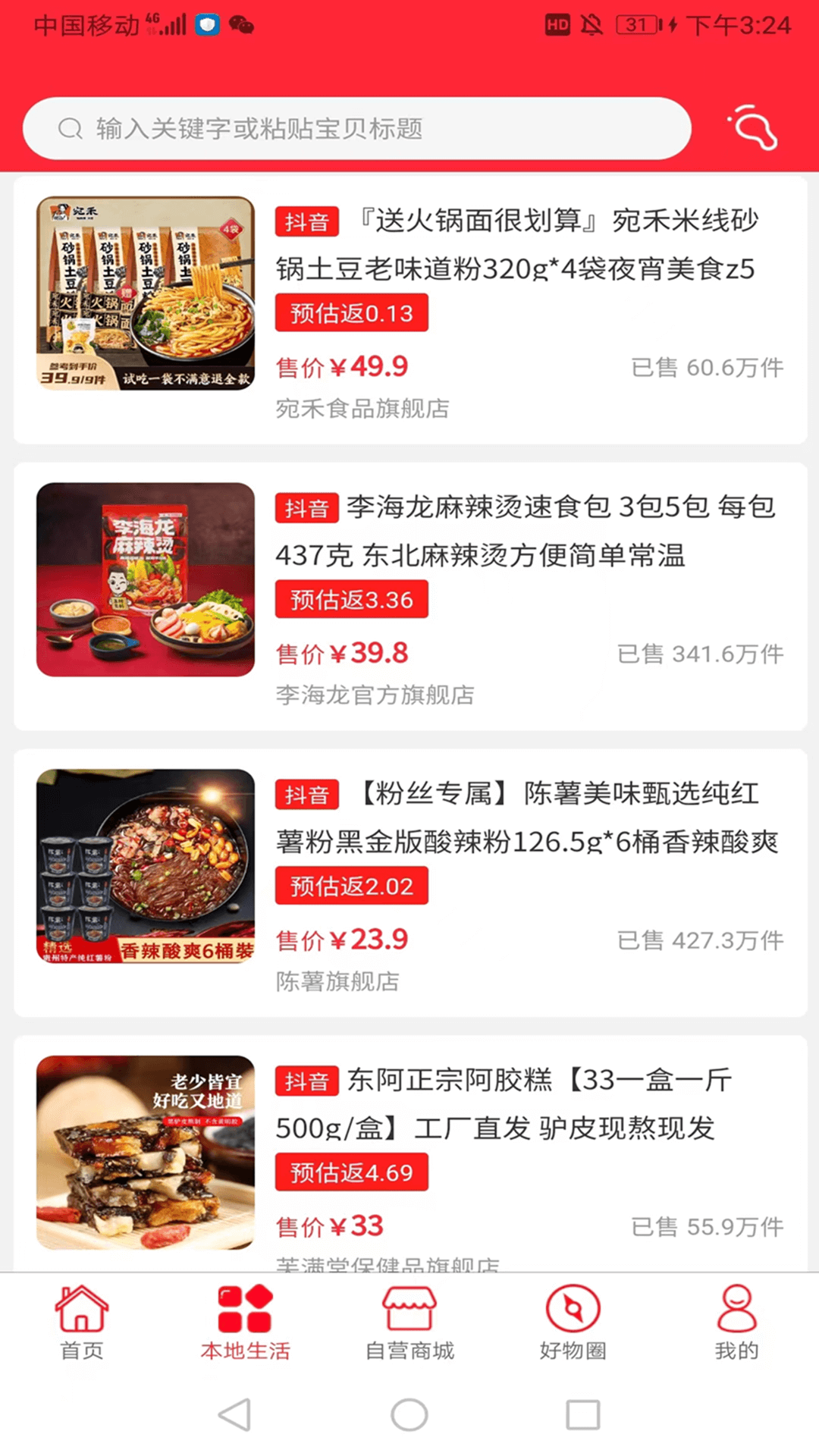Go to the 首页 tab

pyautogui.click(x=82, y=1323)
